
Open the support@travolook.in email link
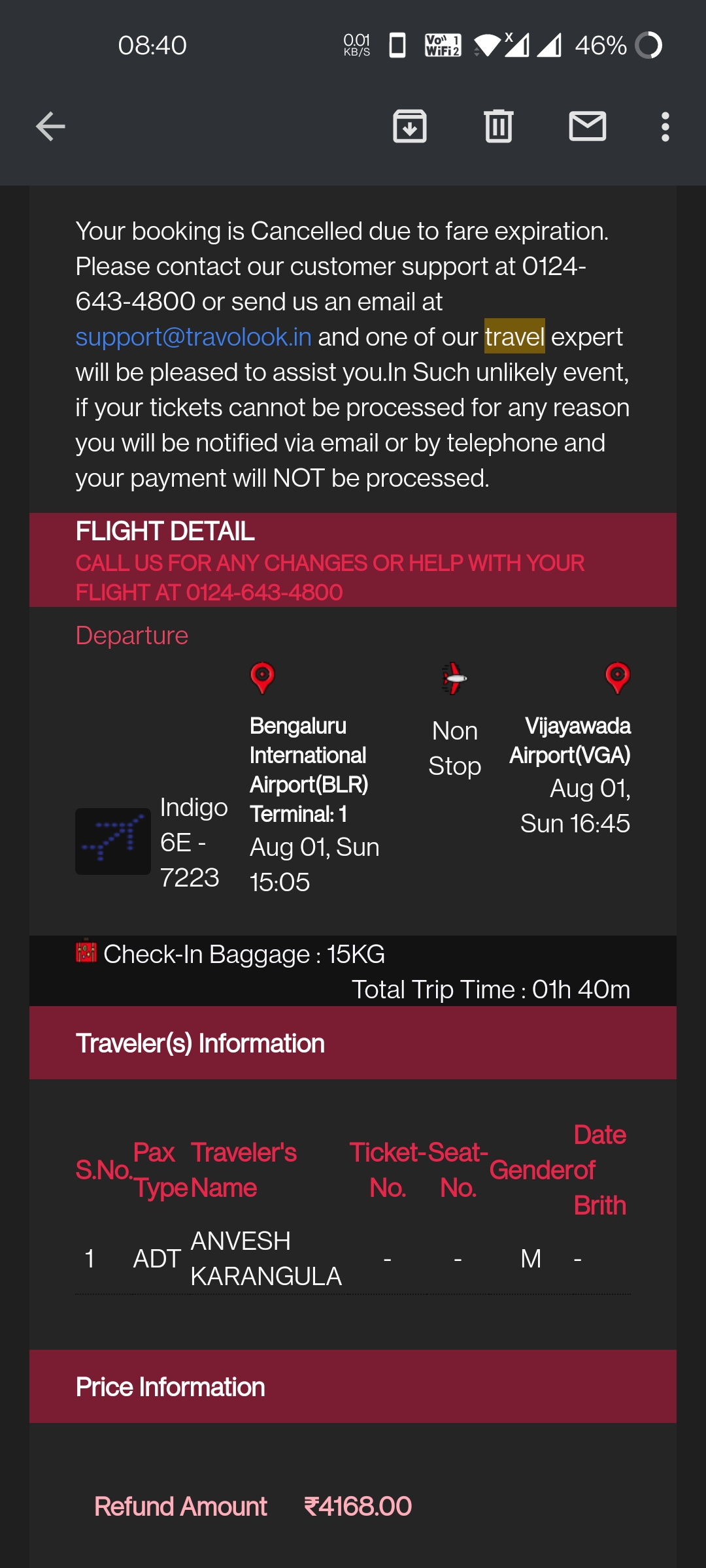[193, 337]
